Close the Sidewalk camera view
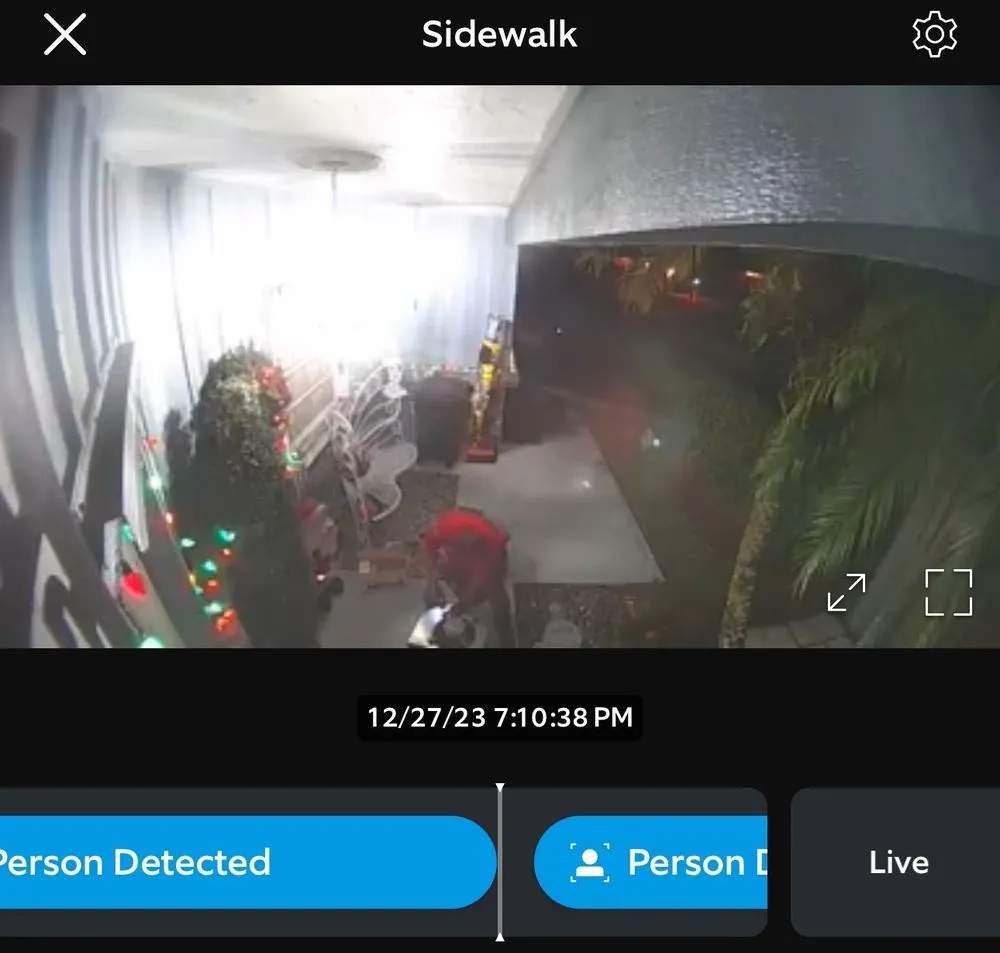 coord(65,35)
